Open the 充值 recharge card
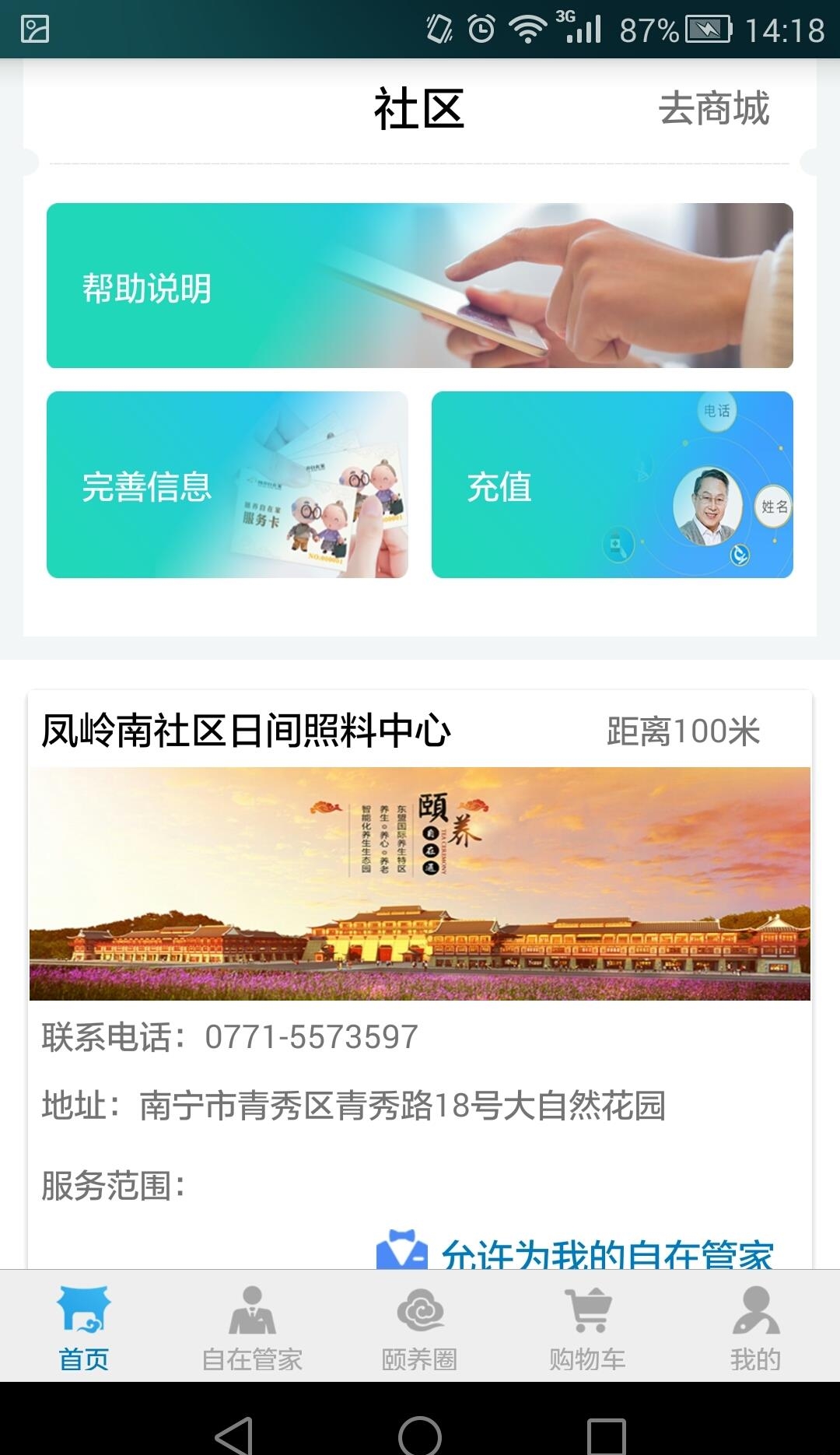This screenshot has height=1455, width=840. pyautogui.click(x=612, y=485)
